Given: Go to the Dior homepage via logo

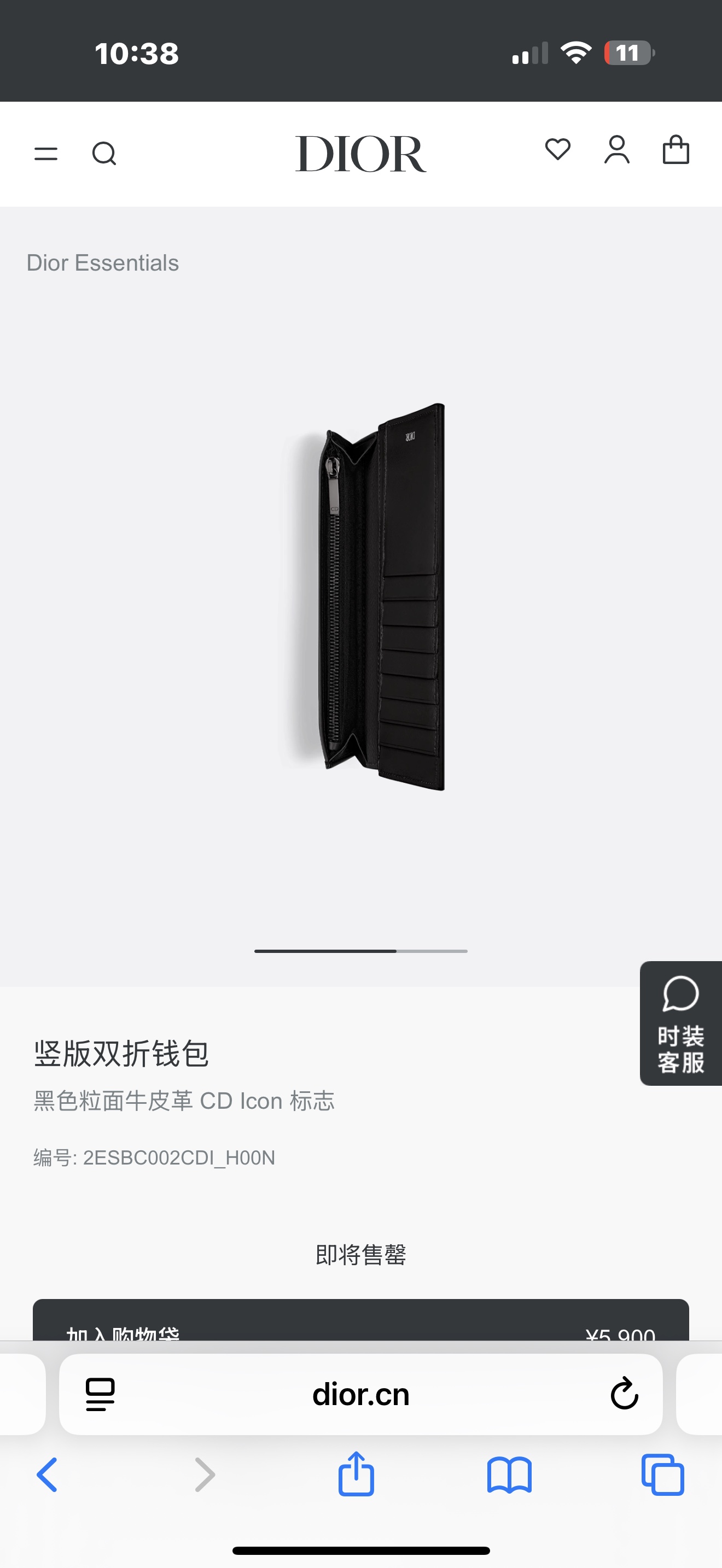Looking at the screenshot, I should click(360, 154).
